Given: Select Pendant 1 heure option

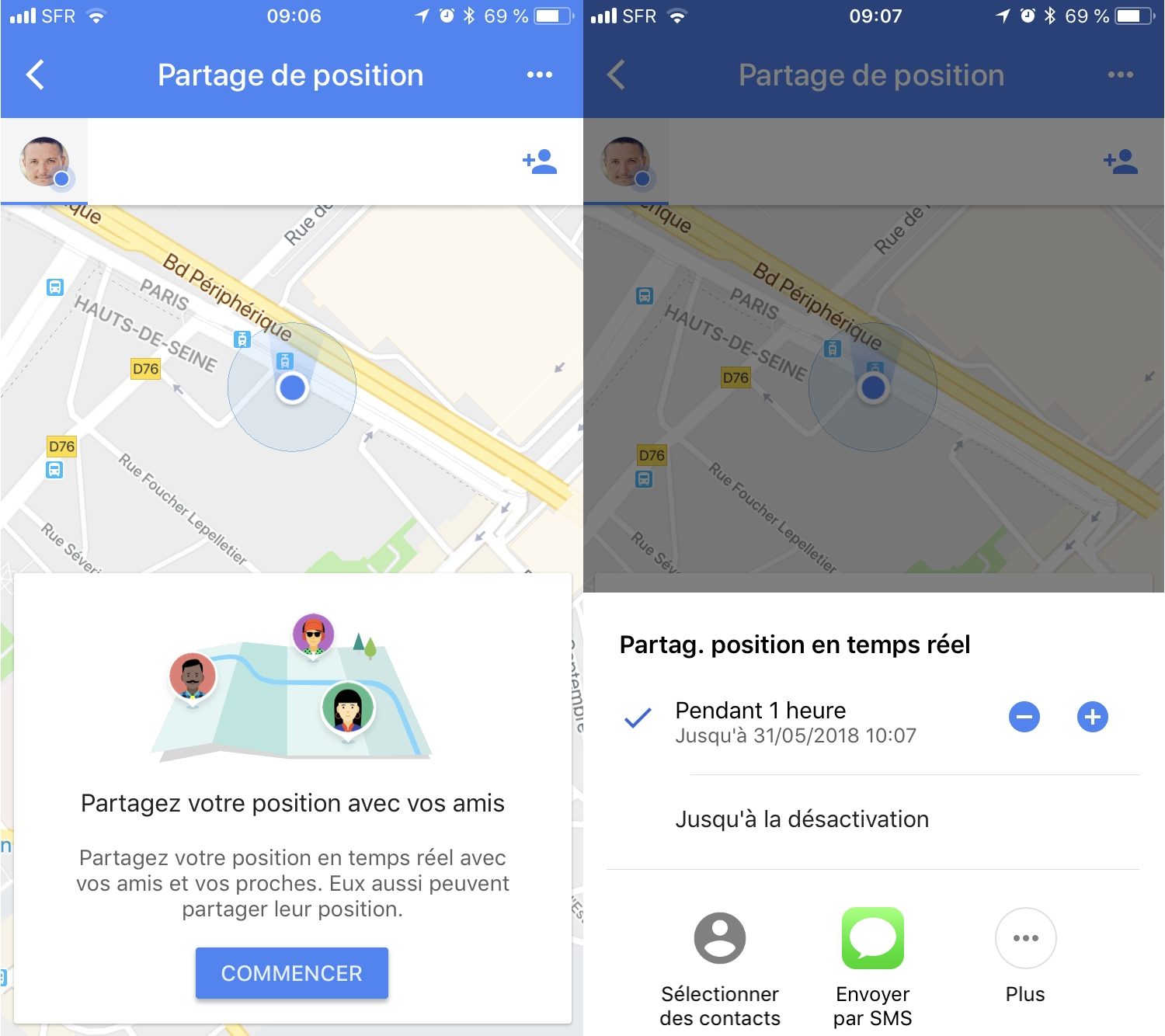Looking at the screenshot, I should (x=795, y=721).
